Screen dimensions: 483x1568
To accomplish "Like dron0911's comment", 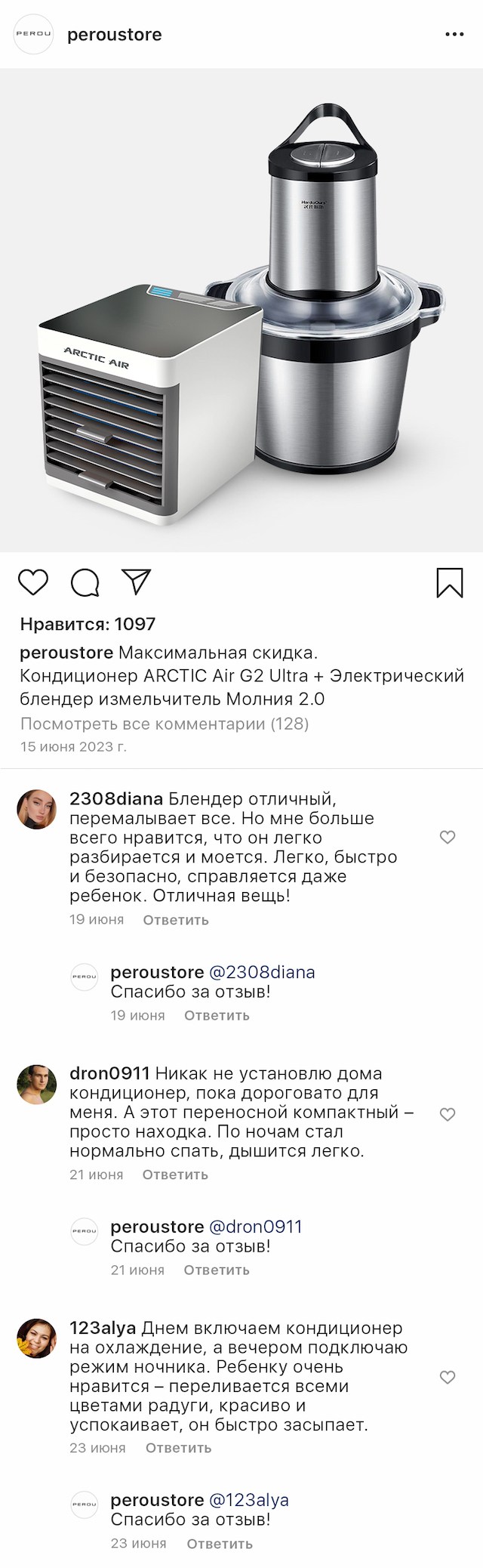I will tap(448, 1114).
